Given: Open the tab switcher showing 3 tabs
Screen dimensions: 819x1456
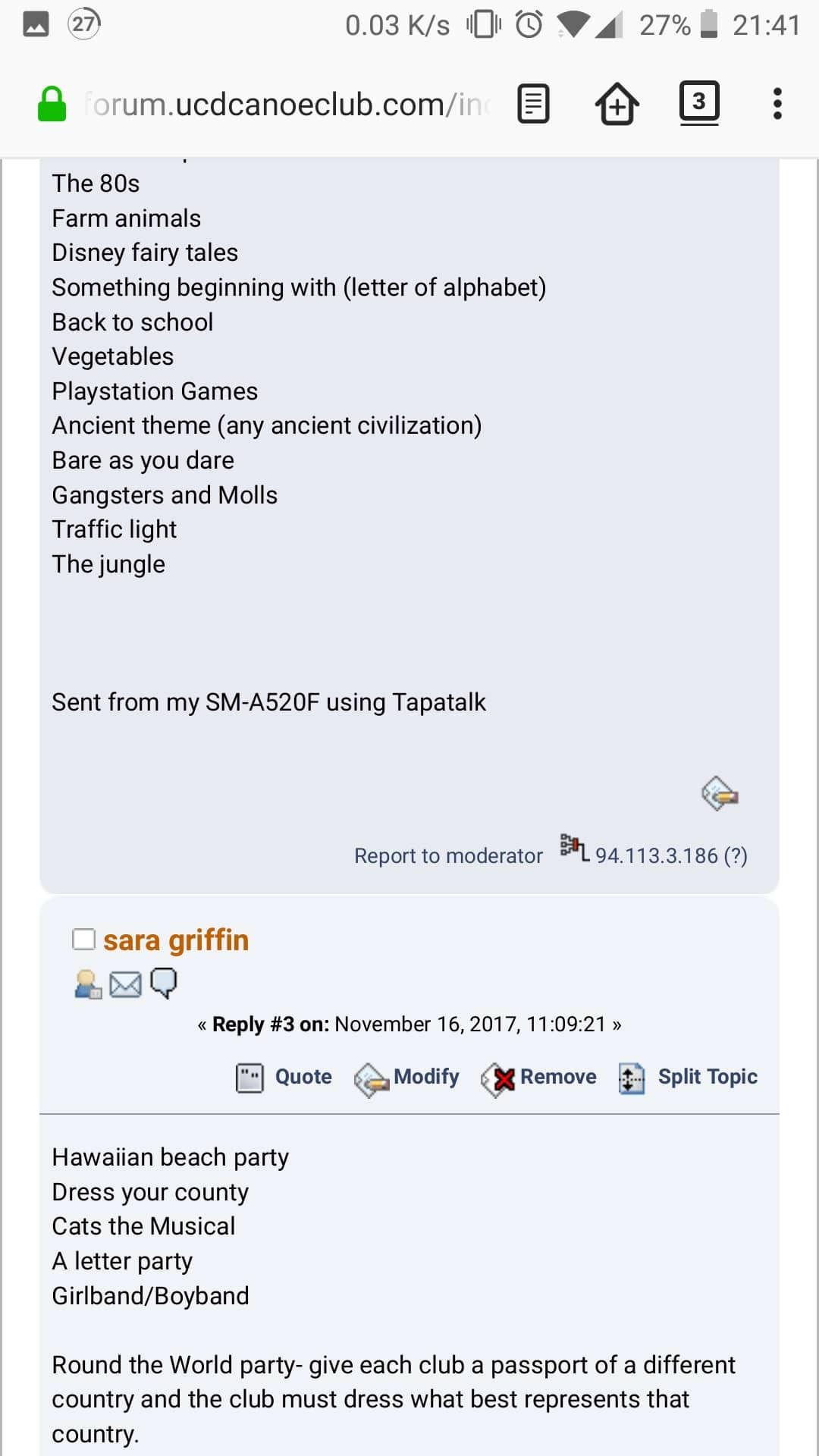Looking at the screenshot, I should tap(698, 102).
